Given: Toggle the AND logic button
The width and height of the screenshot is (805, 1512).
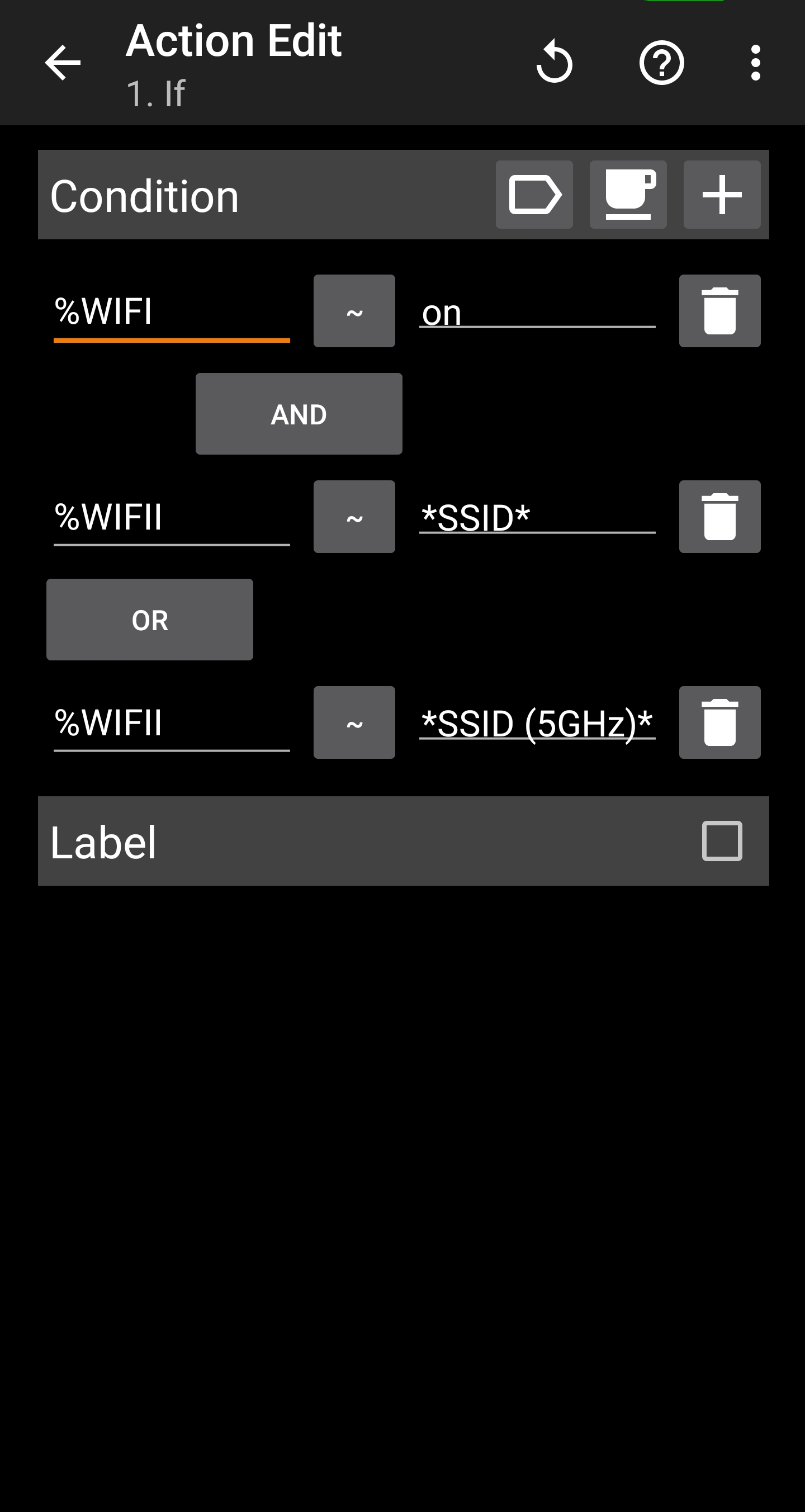Looking at the screenshot, I should point(299,414).
